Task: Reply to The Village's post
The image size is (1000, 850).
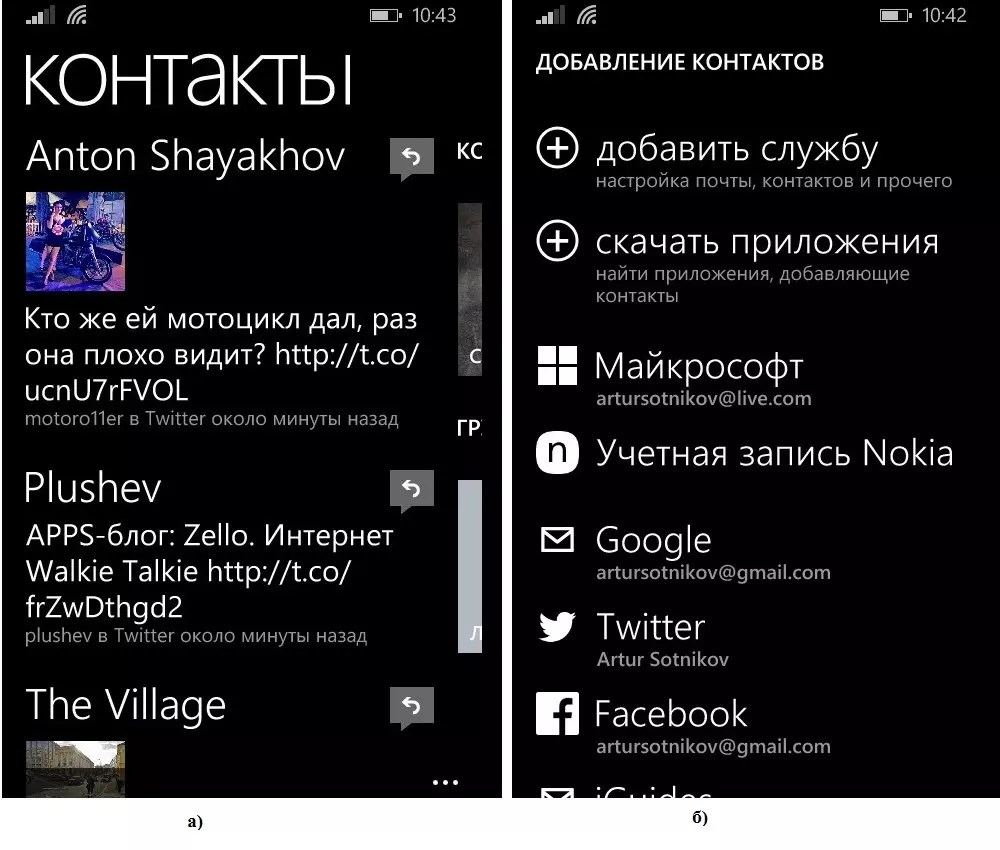Action: tap(411, 707)
